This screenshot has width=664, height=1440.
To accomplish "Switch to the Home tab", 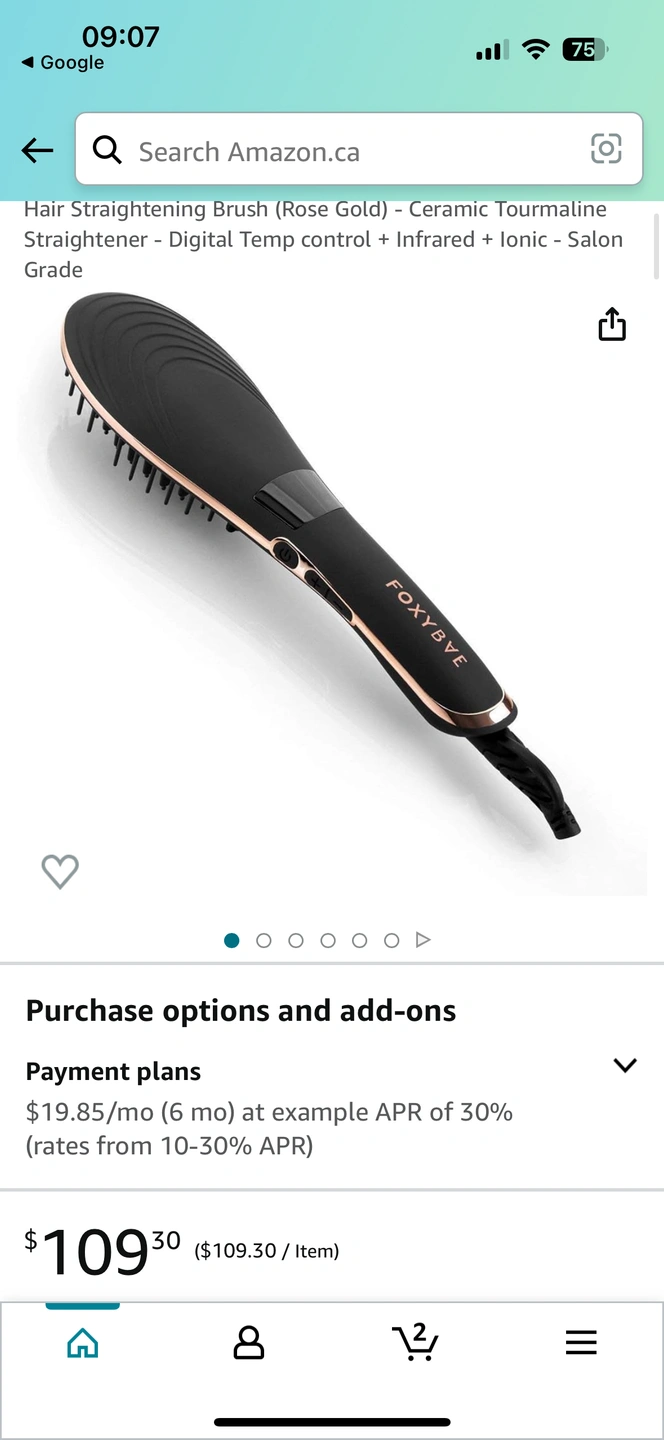I will [82, 1342].
